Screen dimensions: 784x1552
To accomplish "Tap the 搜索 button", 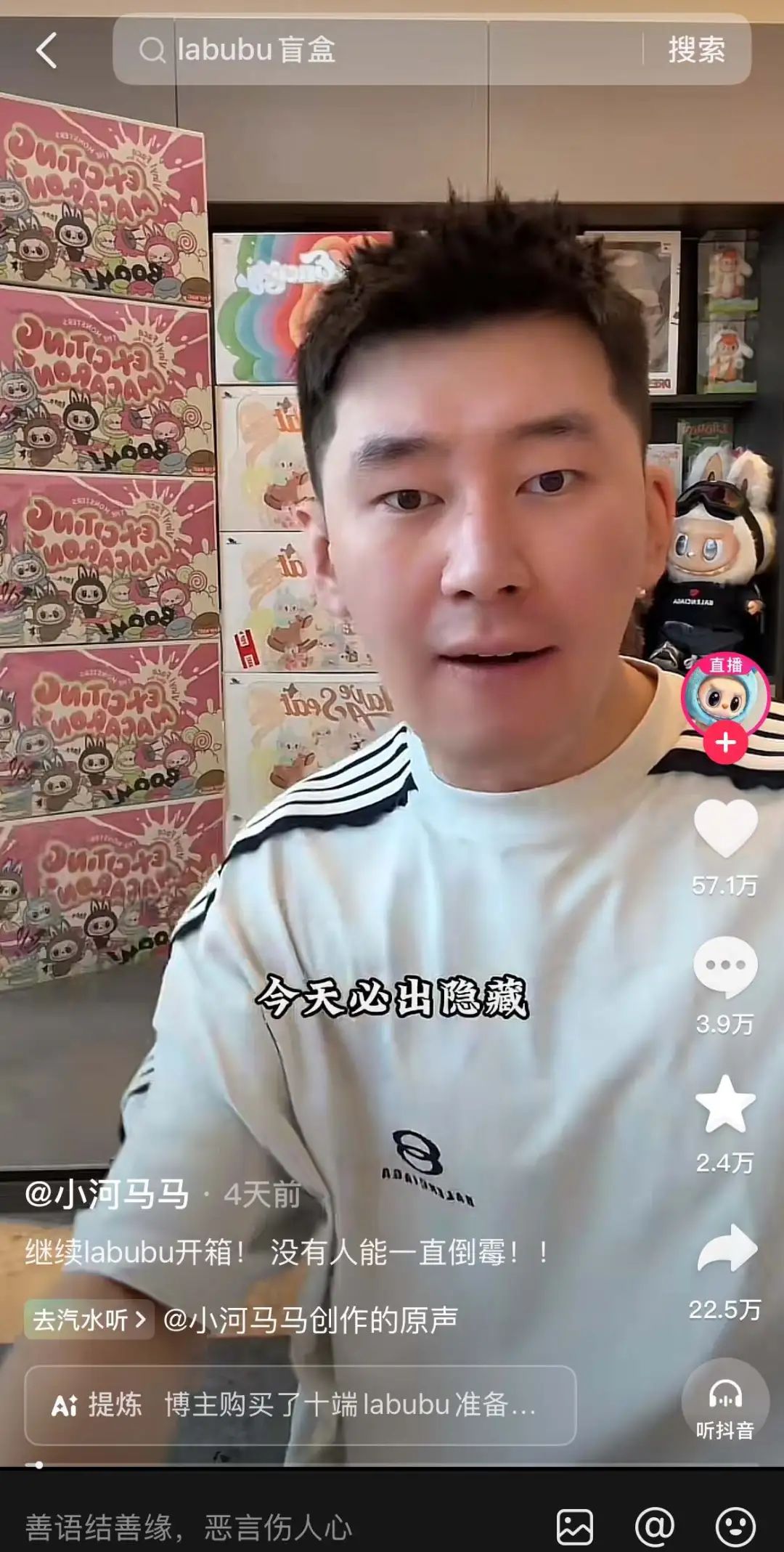I will 696,50.
